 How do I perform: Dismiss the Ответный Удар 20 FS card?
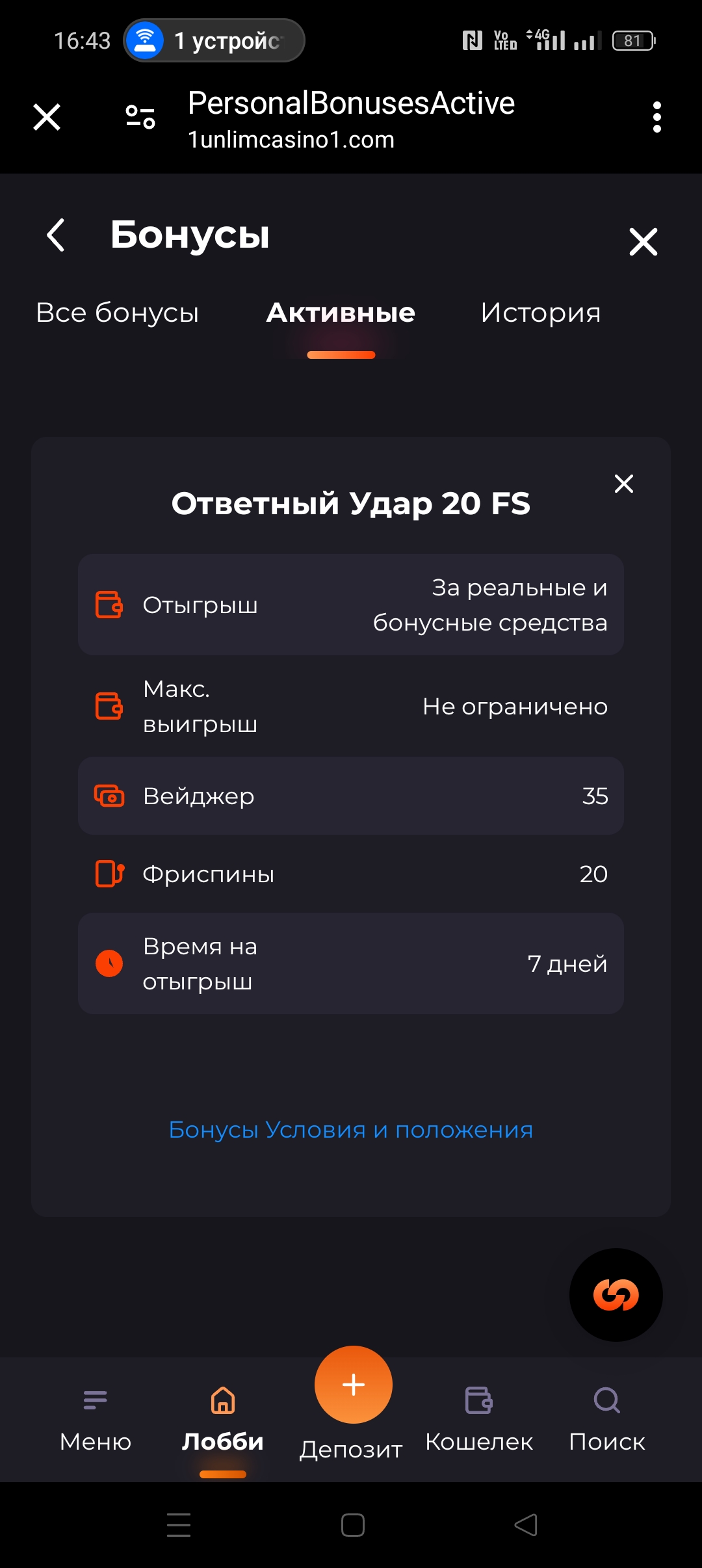[624, 484]
